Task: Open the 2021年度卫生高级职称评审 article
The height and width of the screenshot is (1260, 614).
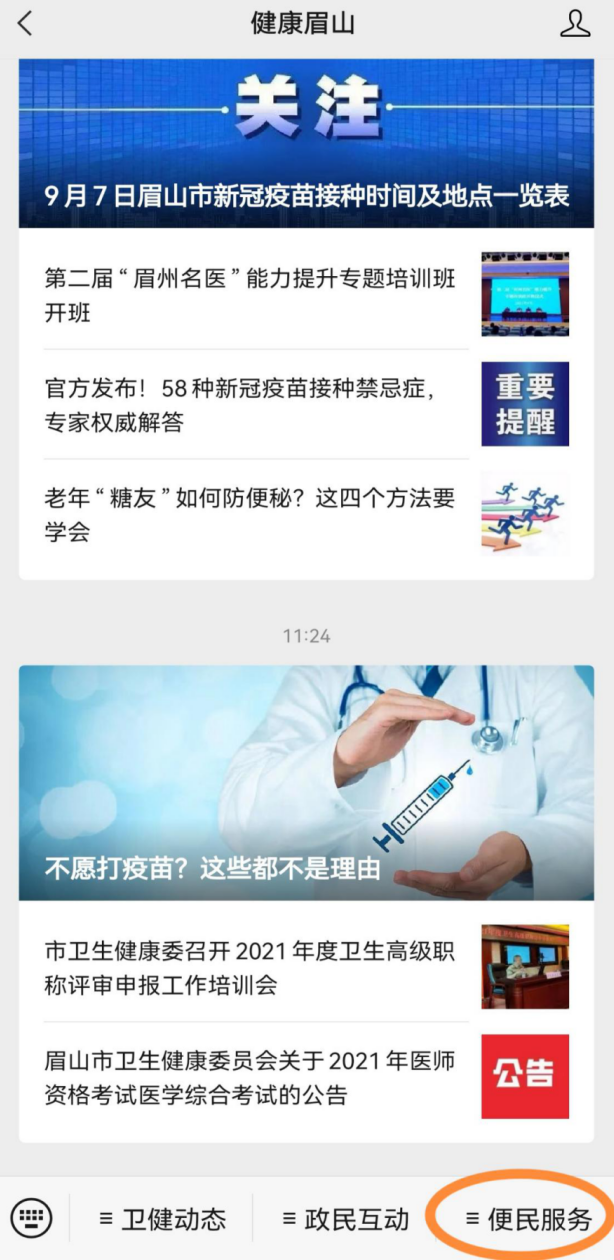Action: pos(306,967)
